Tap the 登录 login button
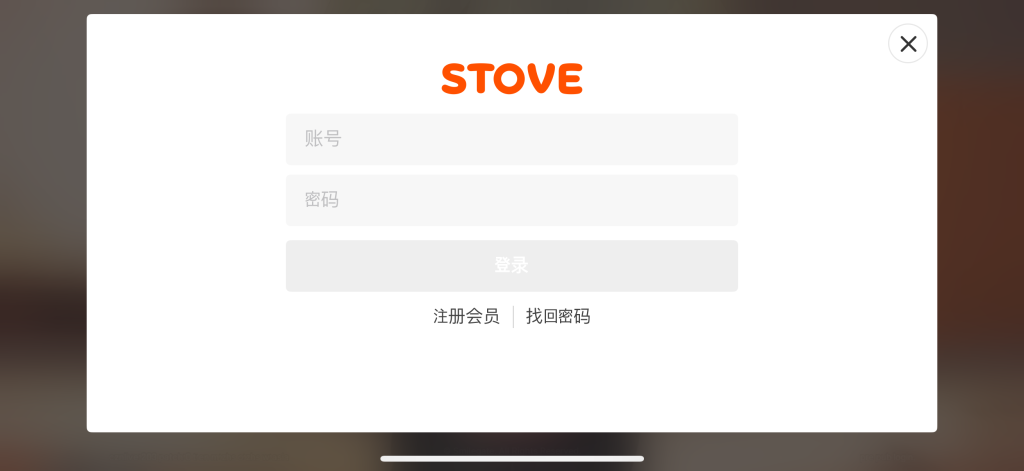The height and width of the screenshot is (471, 1024). point(511,266)
